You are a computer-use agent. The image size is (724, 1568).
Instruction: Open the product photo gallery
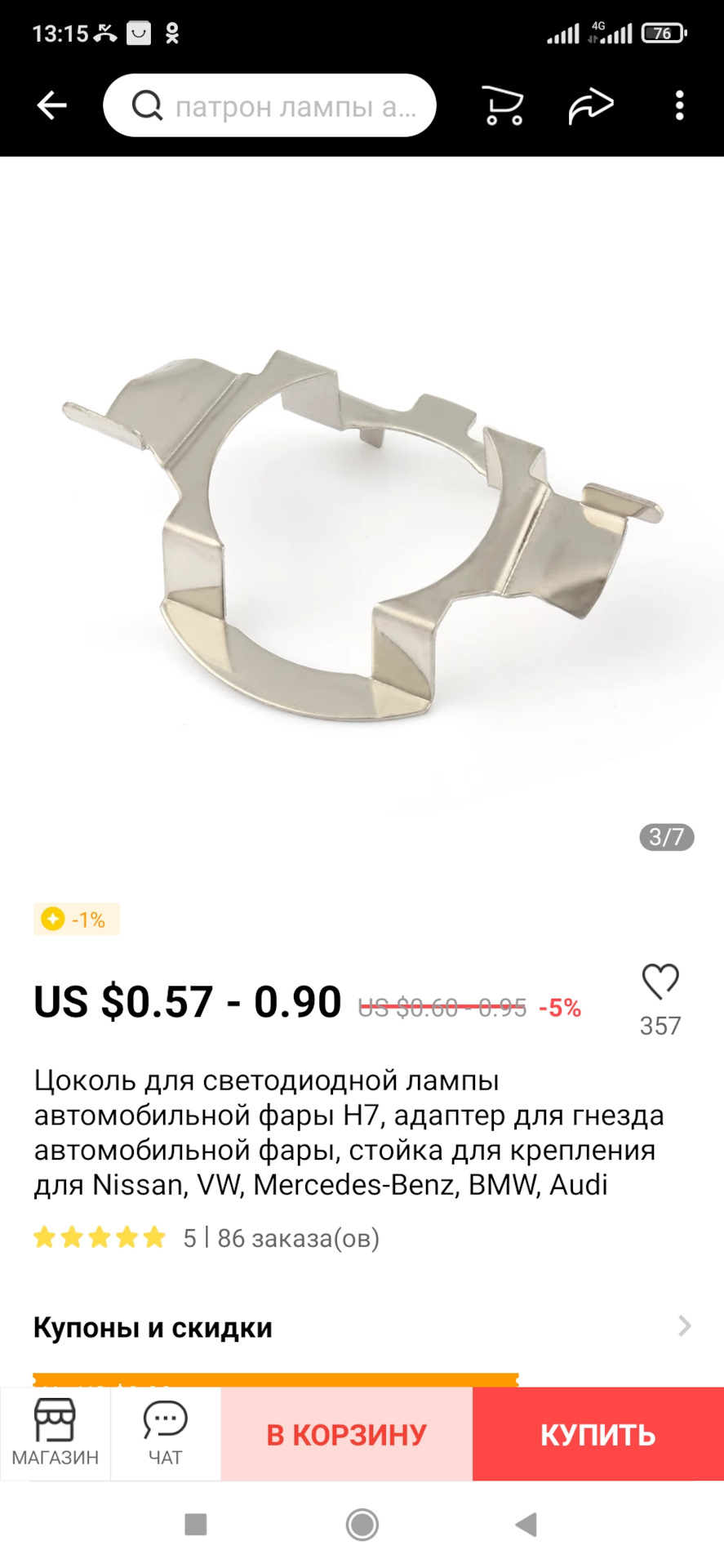coord(362,523)
